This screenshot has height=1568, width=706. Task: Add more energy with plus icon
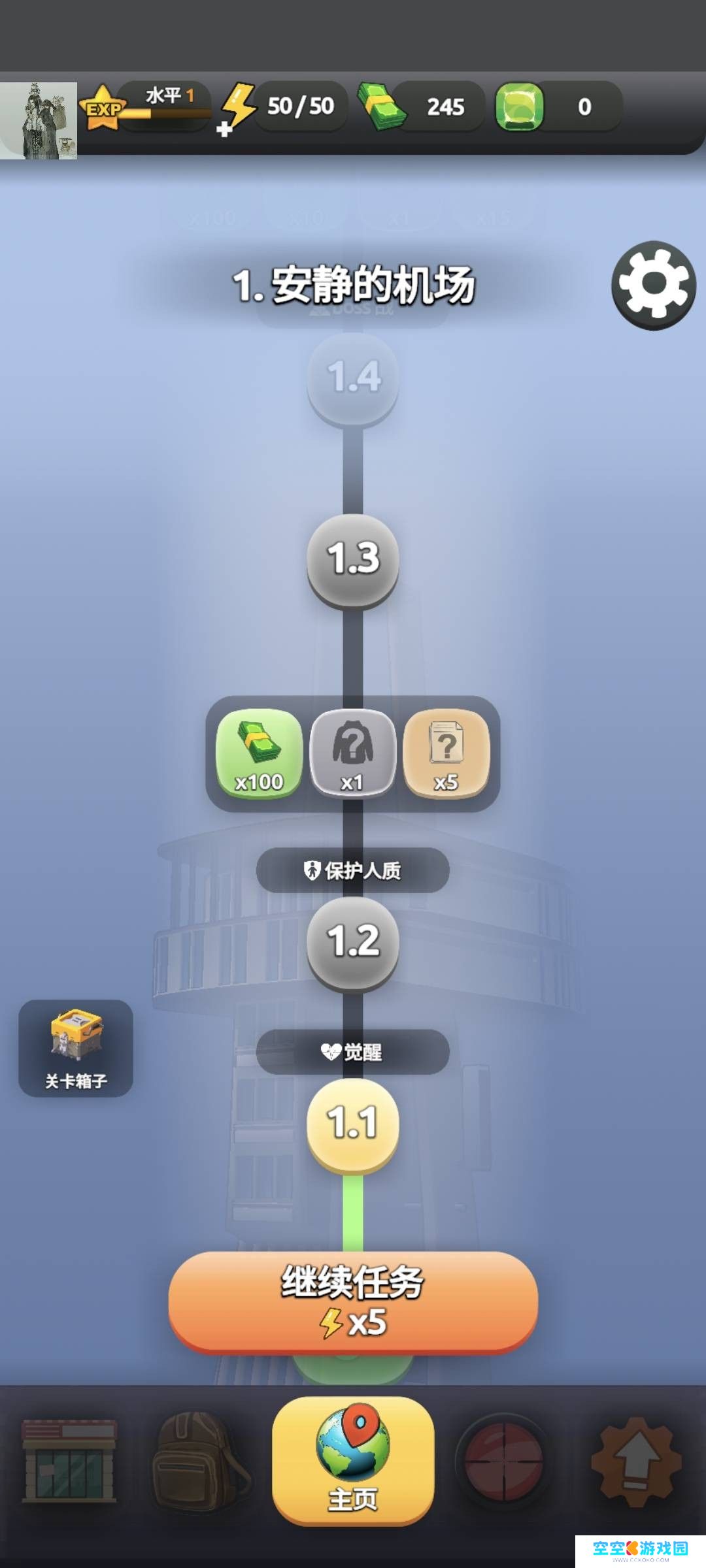[x=225, y=129]
